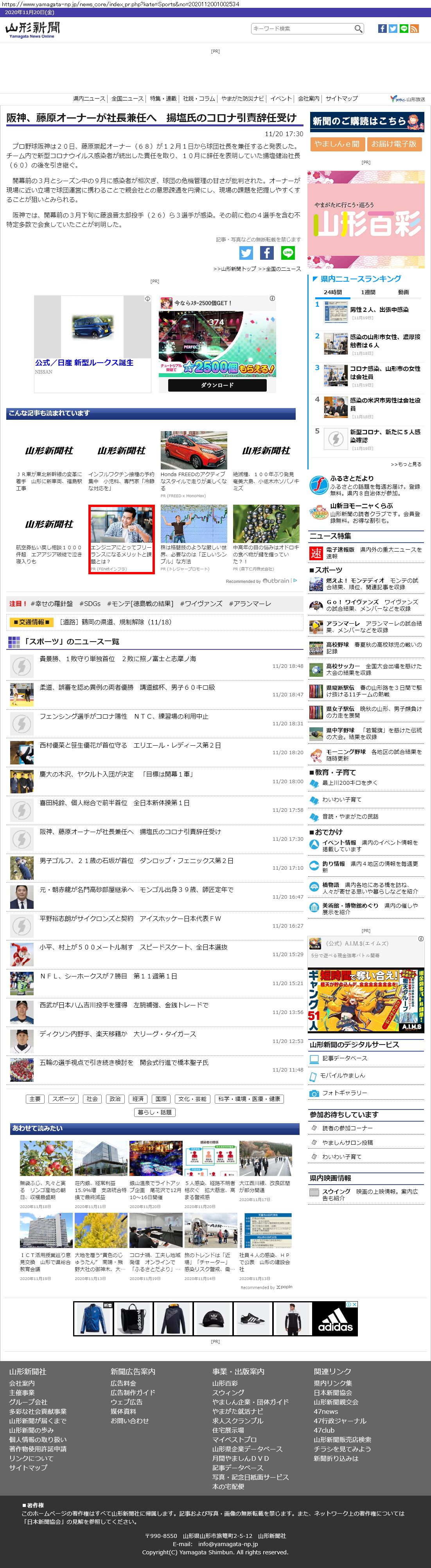The image size is (431, 1568).
Task: Open the やましんe聞 button
Action: click(x=337, y=144)
